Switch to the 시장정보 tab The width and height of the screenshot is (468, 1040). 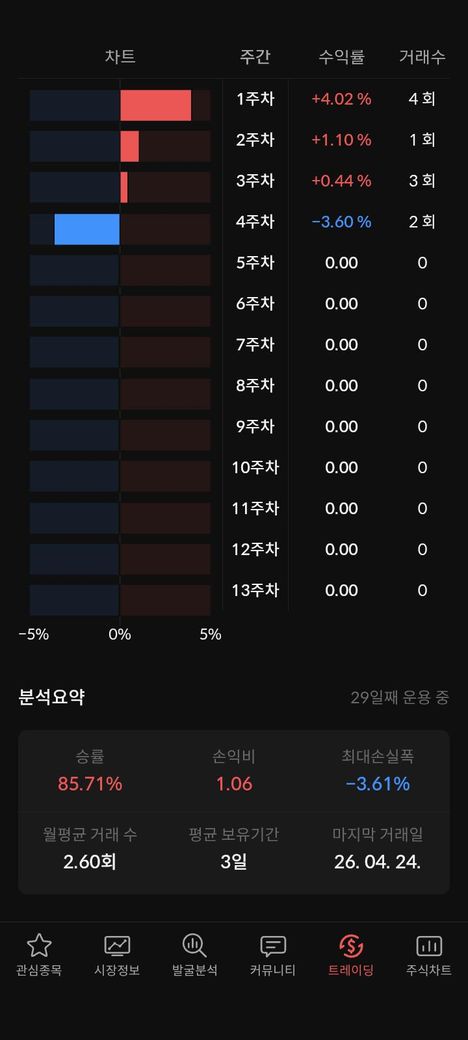(x=117, y=954)
